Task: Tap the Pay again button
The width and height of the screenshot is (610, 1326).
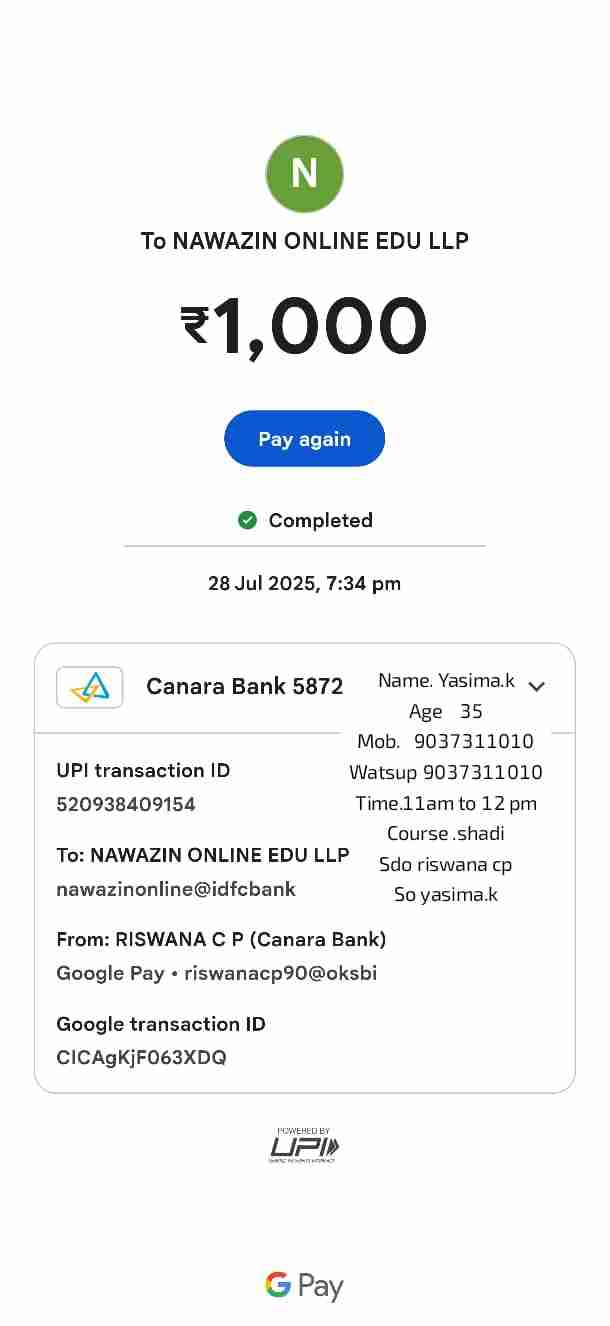Action: [304, 439]
